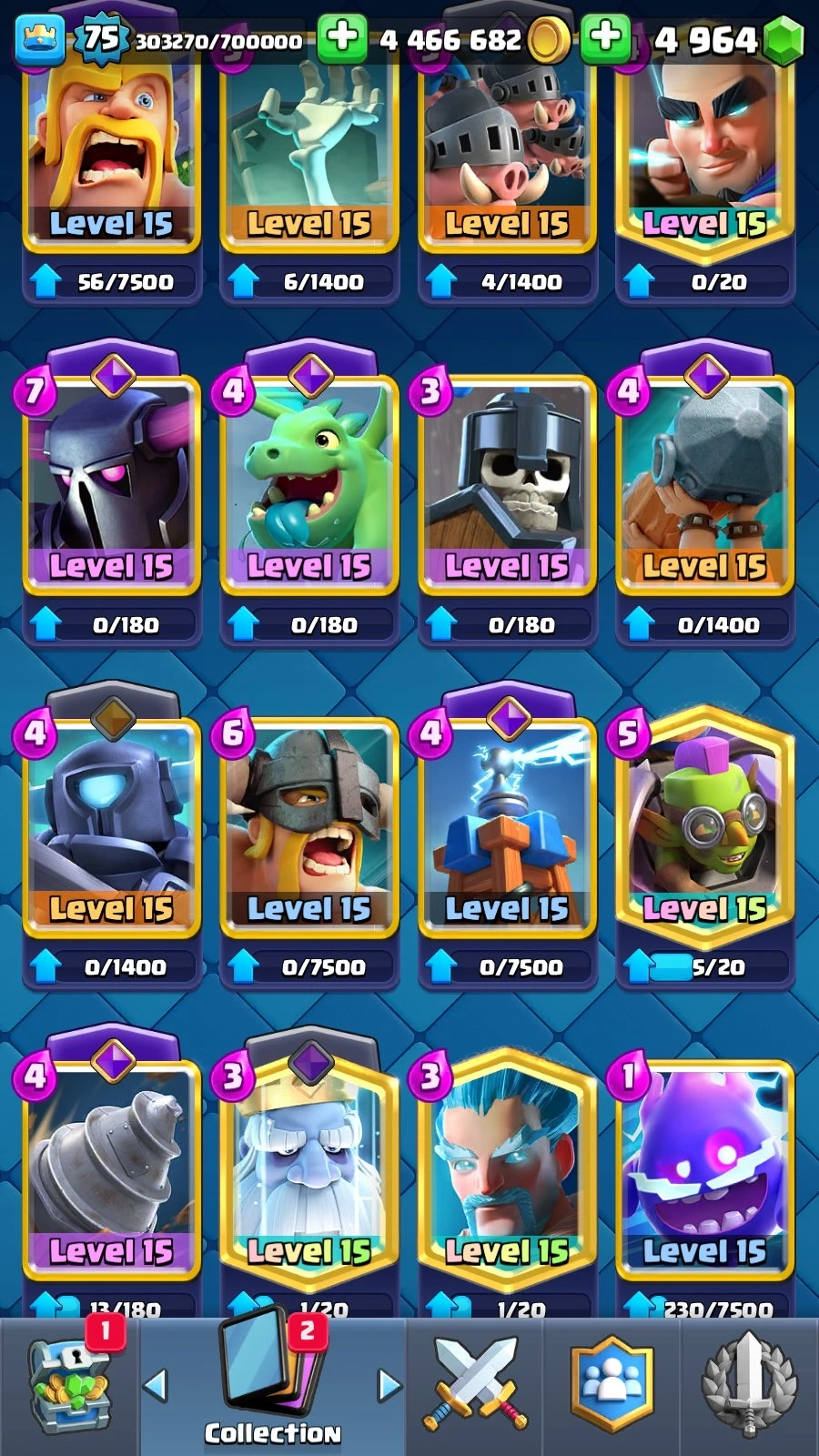819x1456 pixels.
Task: Open the Electro Spirit card
Action: pyautogui.click(x=705, y=1167)
